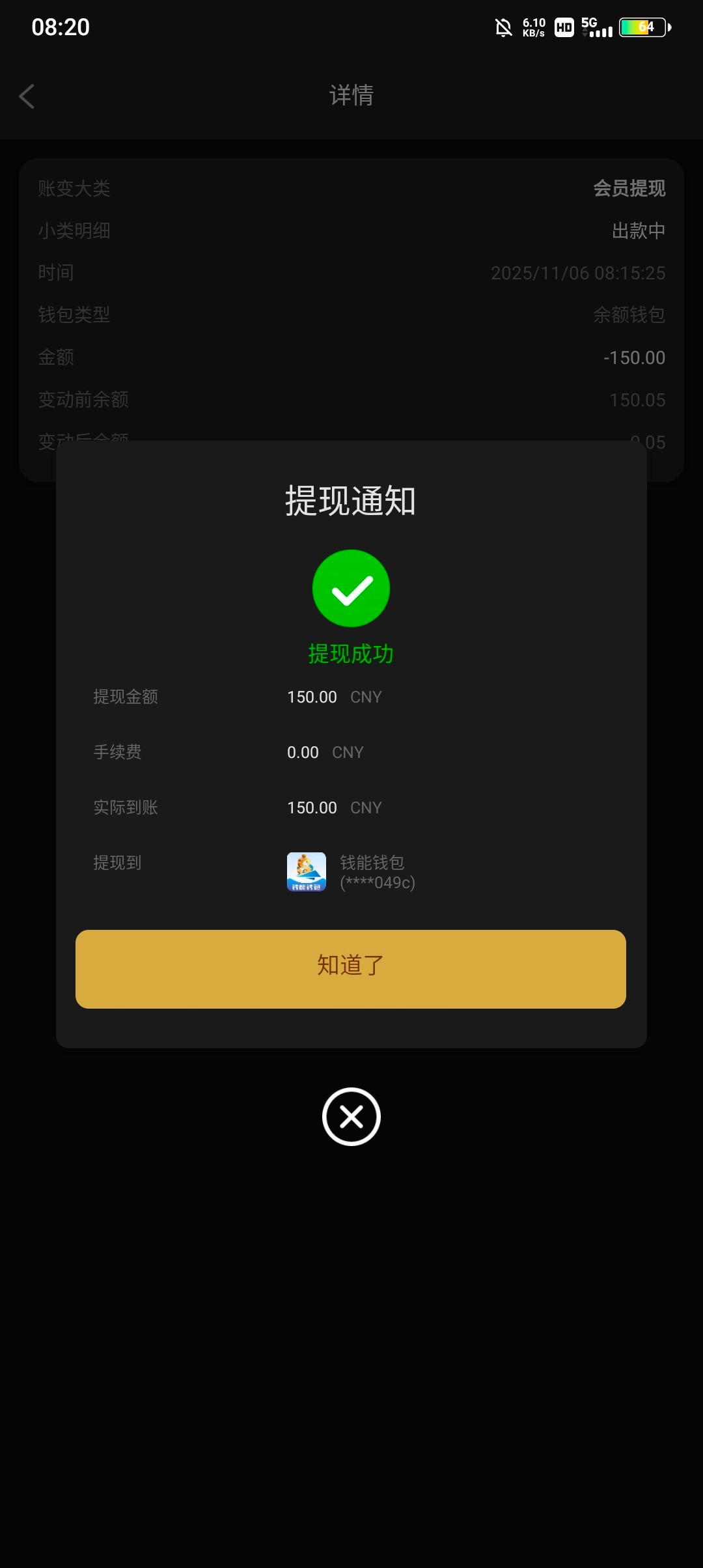This screenshot has height=1568, width=703.
Task: Dismiss the withdrawal notice with the X
Action: pyautogui.click(x=351, y=1116)
